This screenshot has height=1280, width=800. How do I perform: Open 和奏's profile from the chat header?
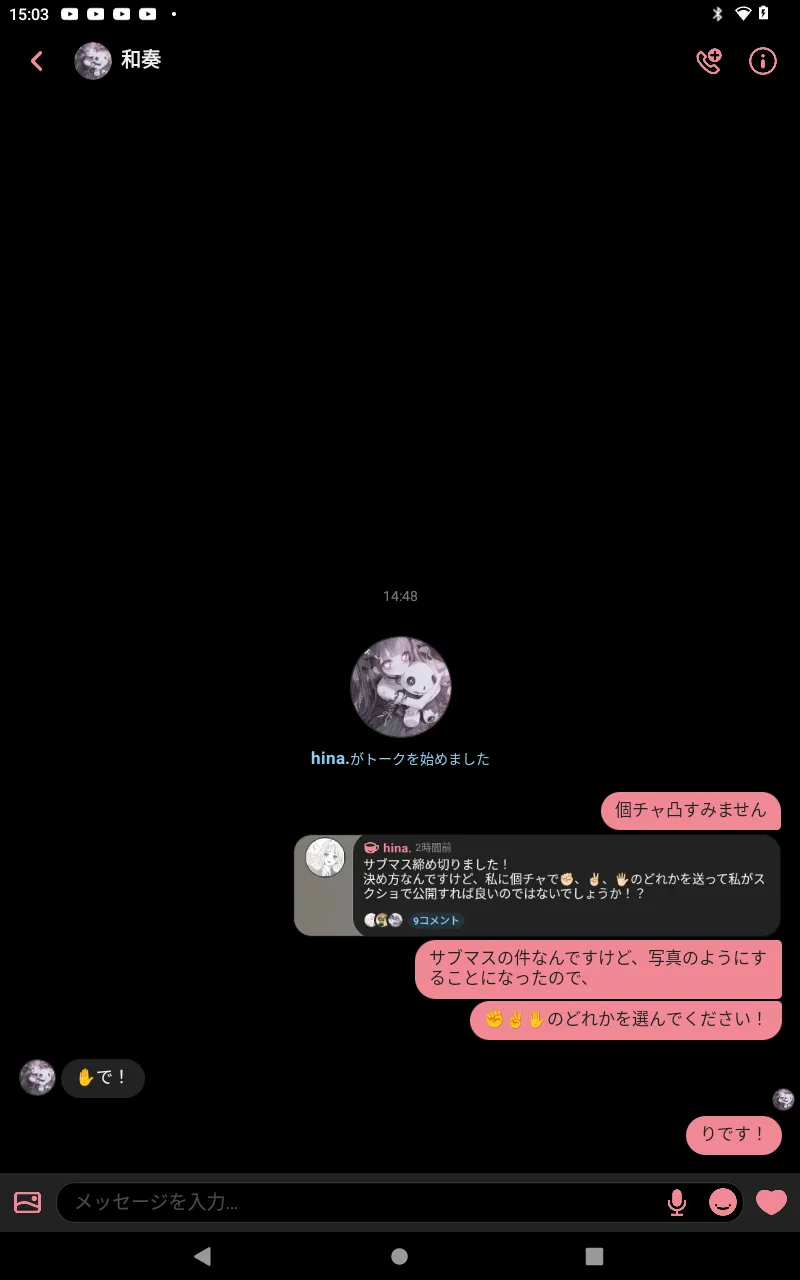118,61
